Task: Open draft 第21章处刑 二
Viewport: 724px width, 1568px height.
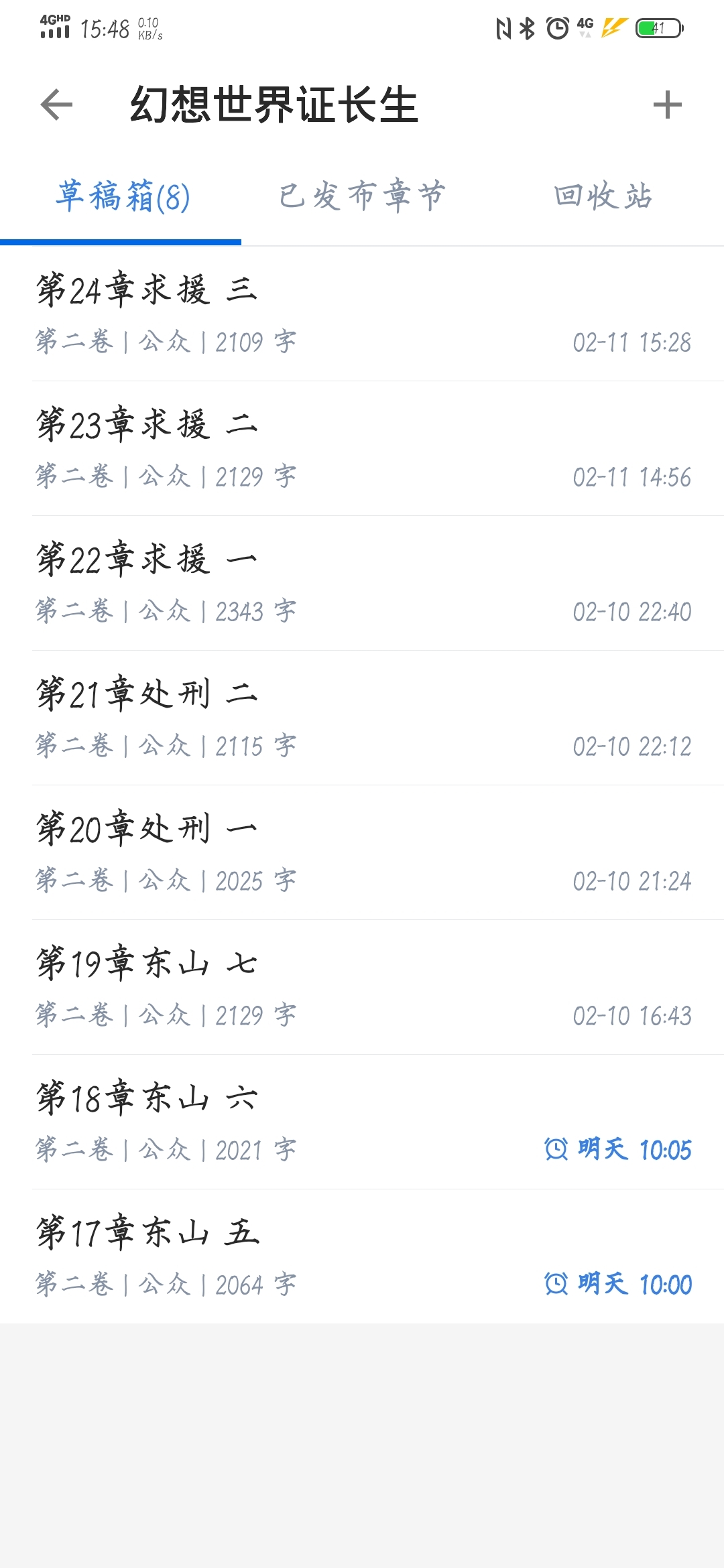Action: (x=362, y=718)
